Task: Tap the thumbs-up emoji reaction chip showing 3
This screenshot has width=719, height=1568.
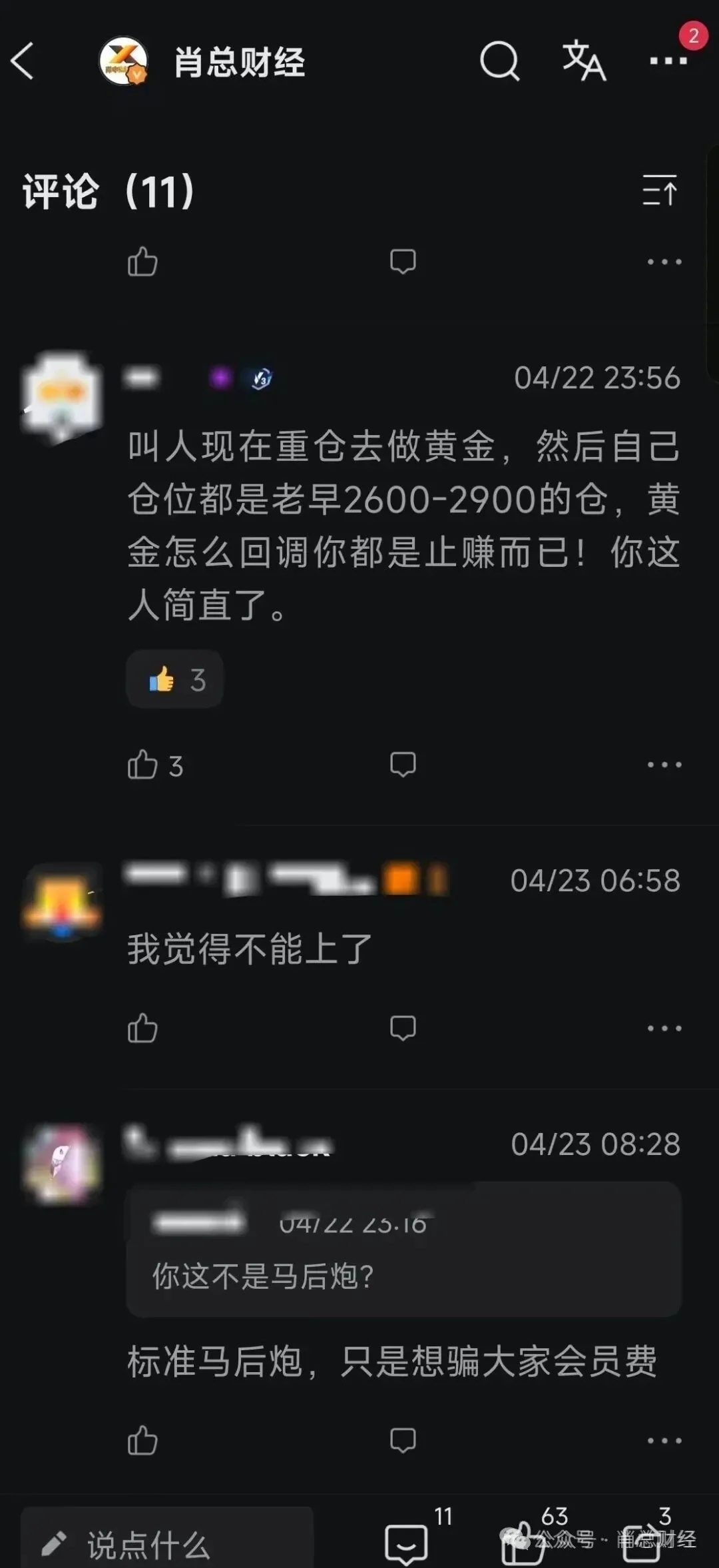Action: pyautogui.click(x=175, y=680)
